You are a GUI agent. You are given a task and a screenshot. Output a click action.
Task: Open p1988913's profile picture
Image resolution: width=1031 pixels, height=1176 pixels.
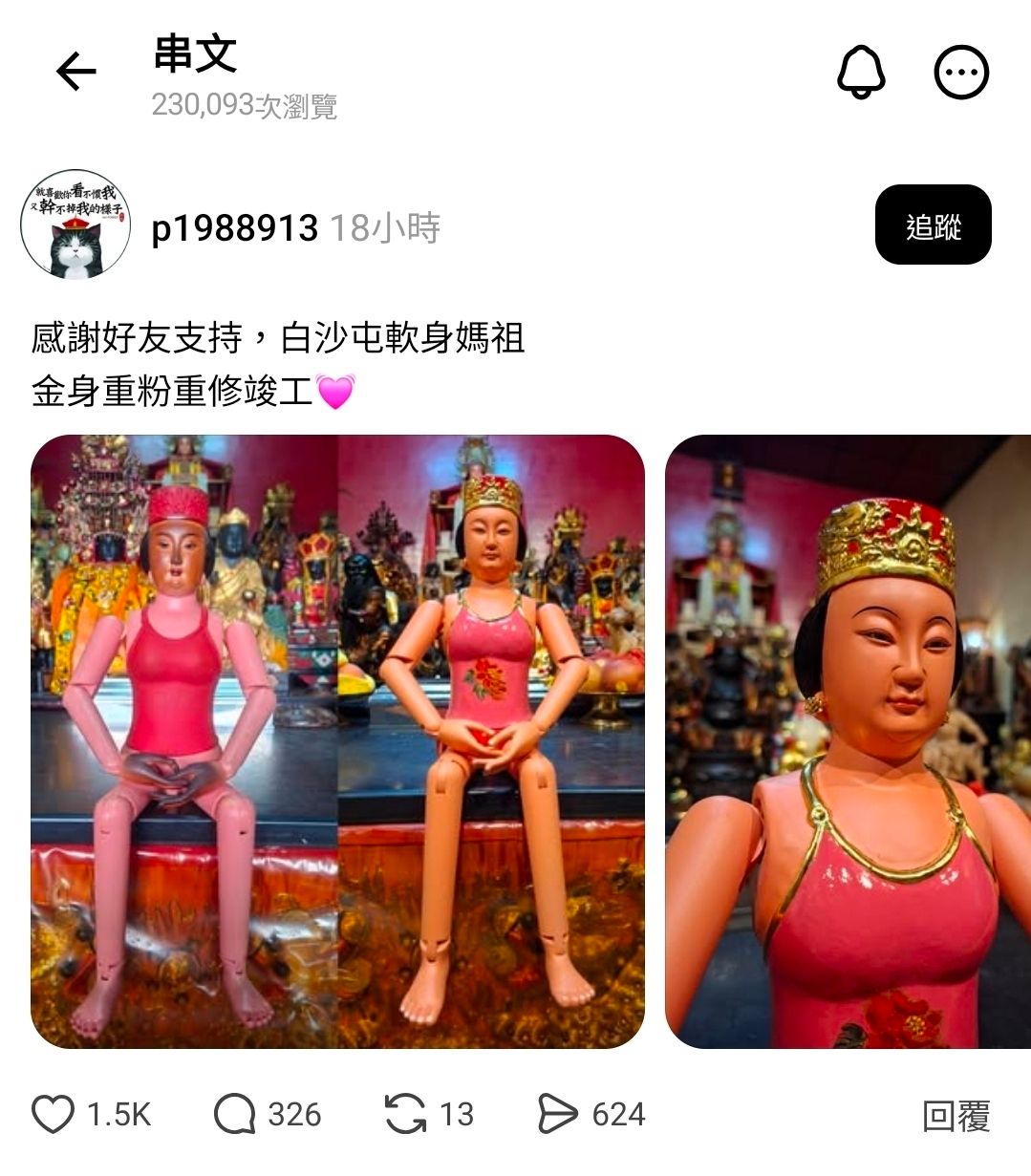75,225
